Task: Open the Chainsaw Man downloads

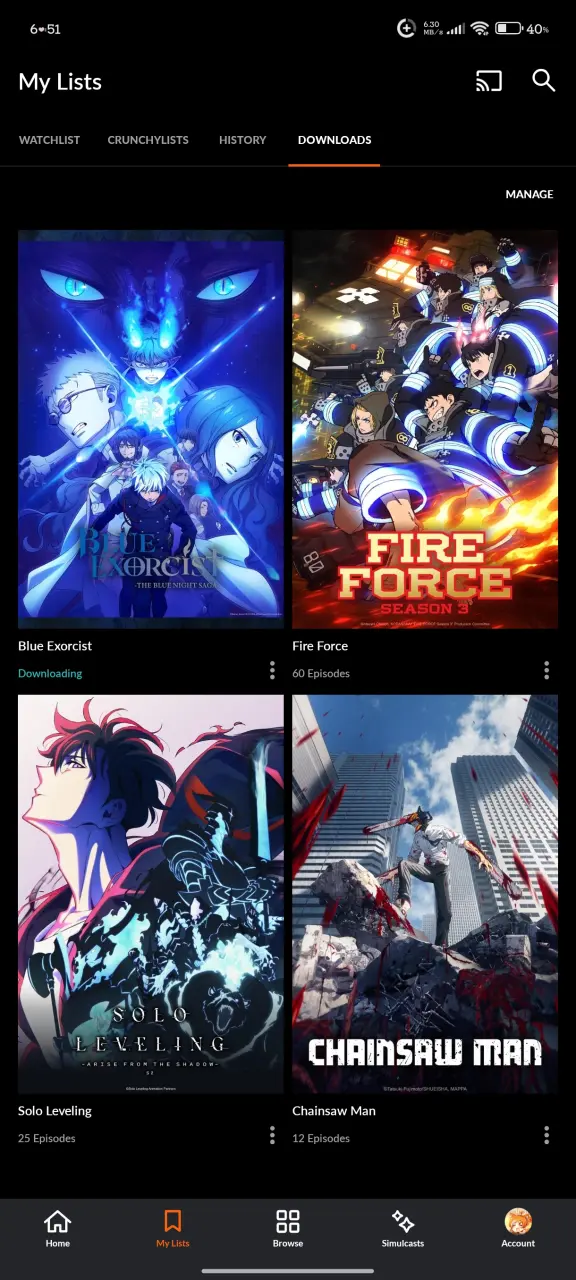Action: 425,894
